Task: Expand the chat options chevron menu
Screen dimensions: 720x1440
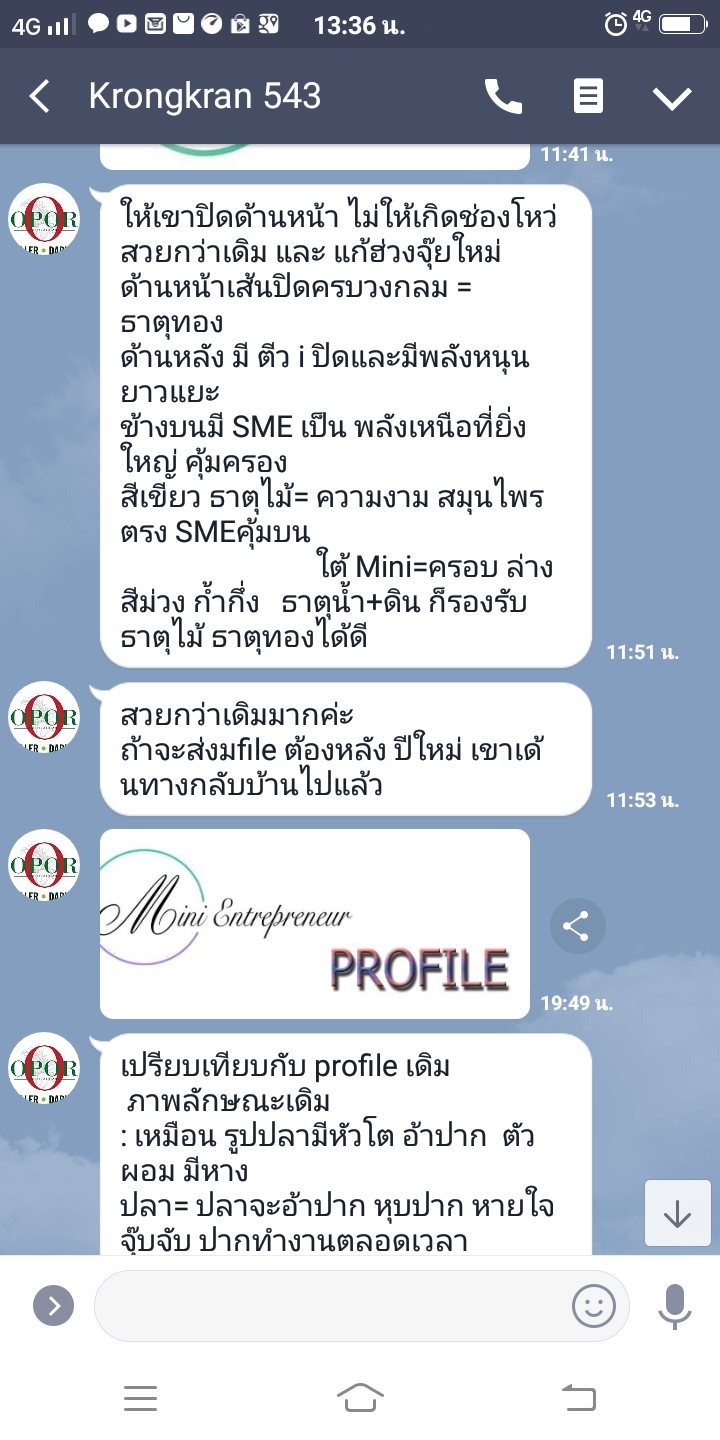Action: (672, 97)
